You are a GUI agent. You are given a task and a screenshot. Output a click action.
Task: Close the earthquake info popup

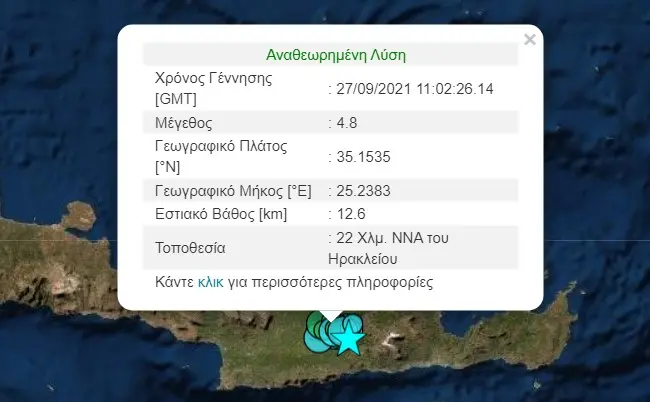[x=530, y=40]
